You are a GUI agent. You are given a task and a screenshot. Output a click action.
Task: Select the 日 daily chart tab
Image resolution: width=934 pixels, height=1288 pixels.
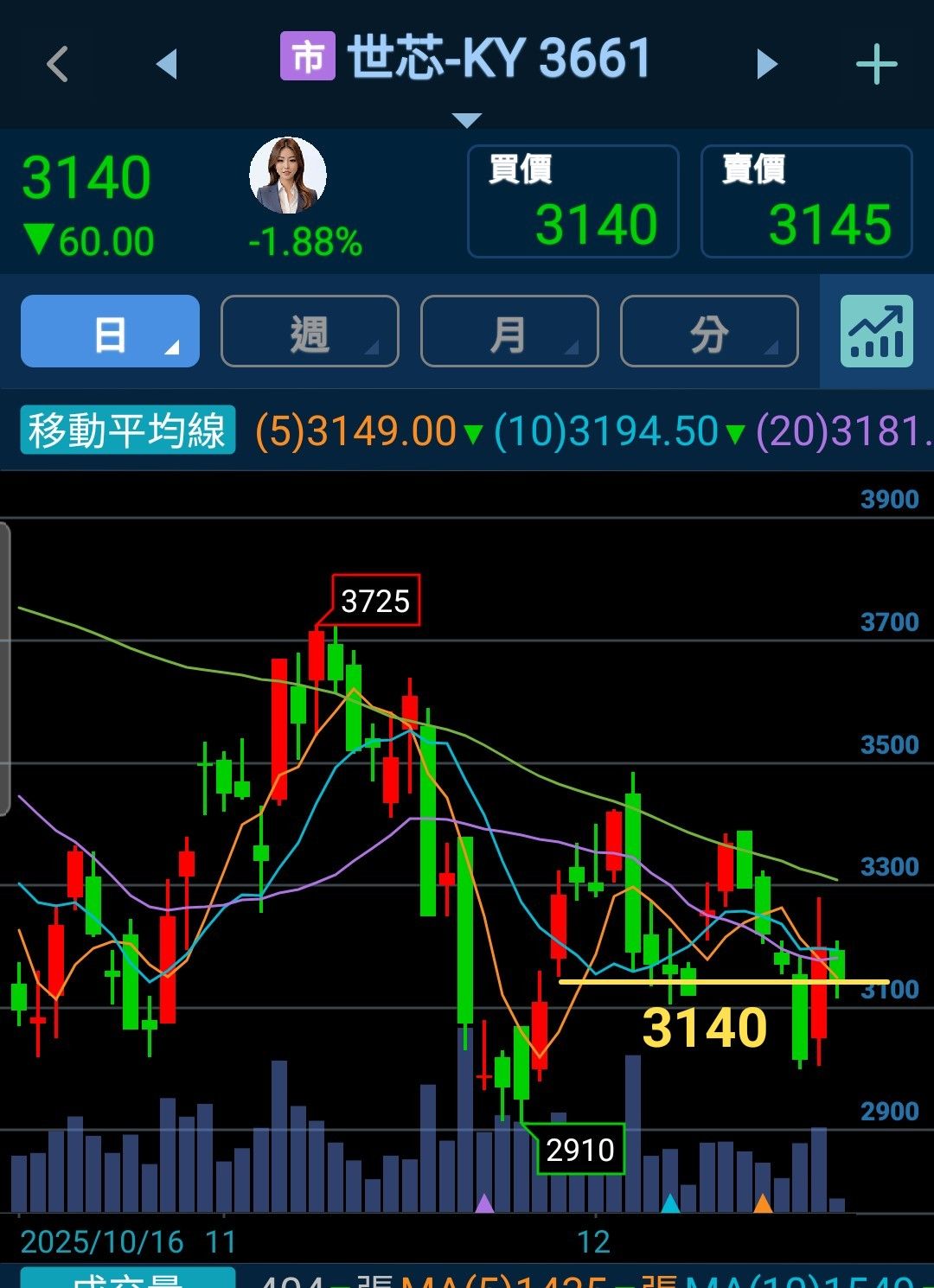pyautogui.click(x=110, y=332)
